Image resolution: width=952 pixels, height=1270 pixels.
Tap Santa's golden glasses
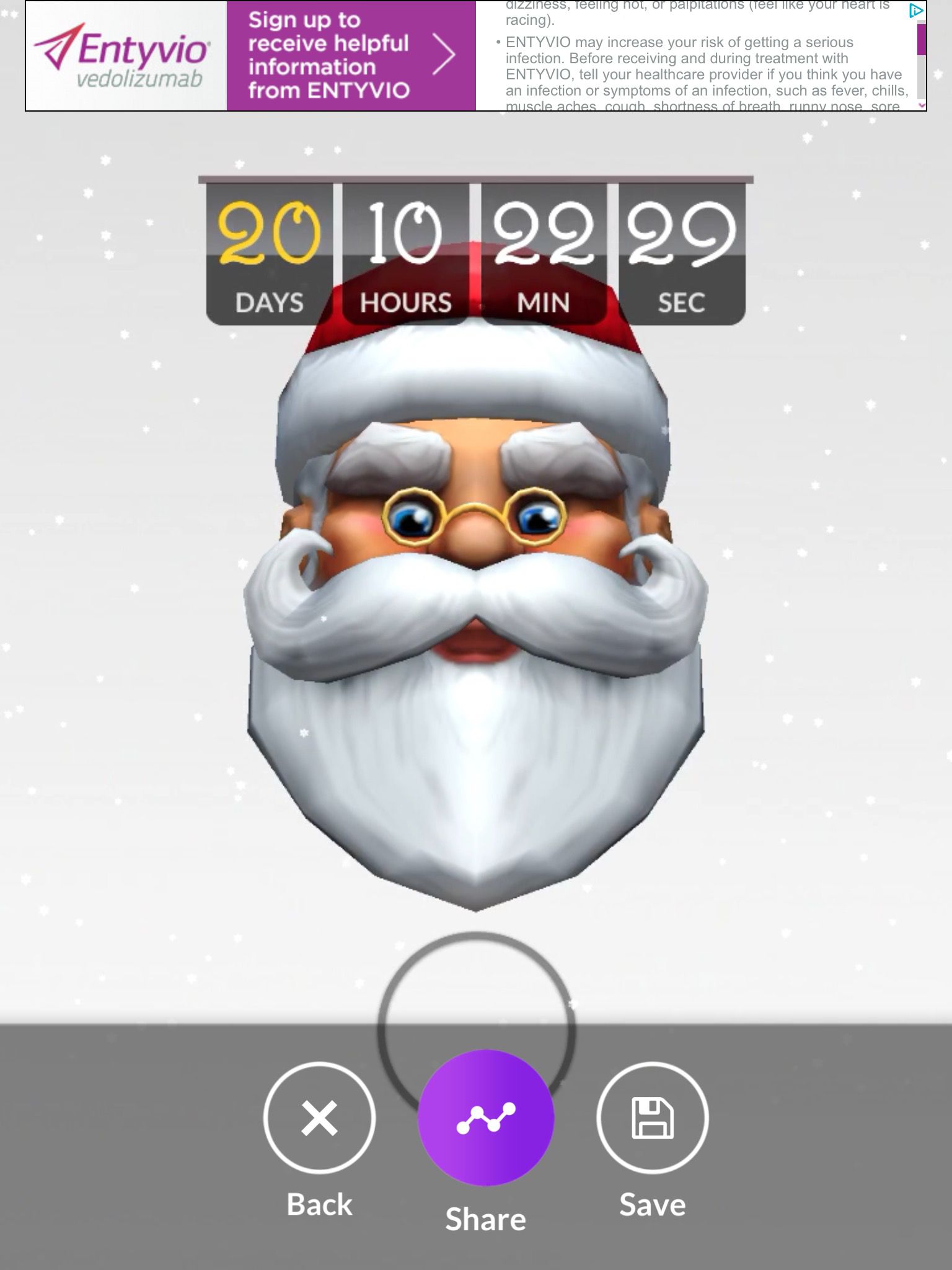click(474, 518)
